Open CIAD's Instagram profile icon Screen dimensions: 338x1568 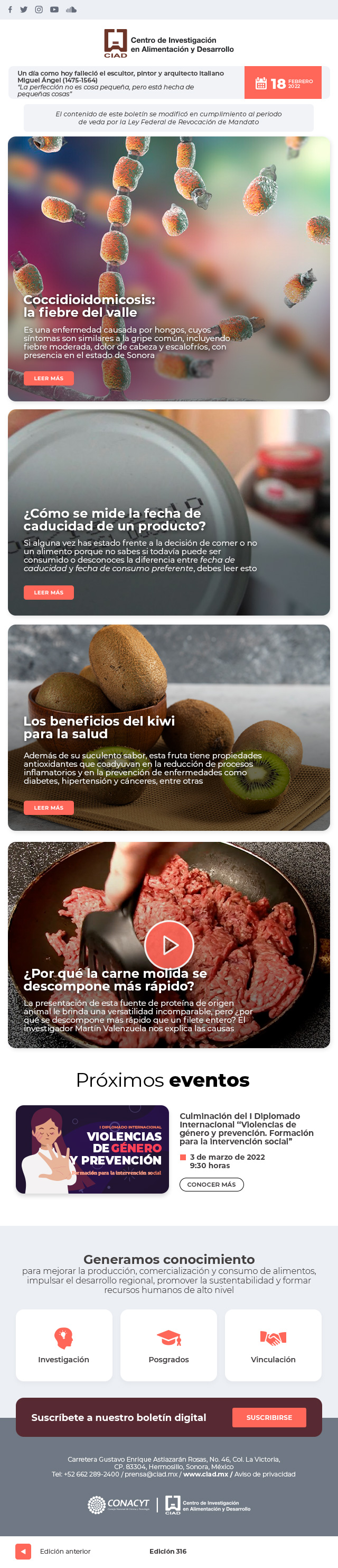click(x=39, y=10)
